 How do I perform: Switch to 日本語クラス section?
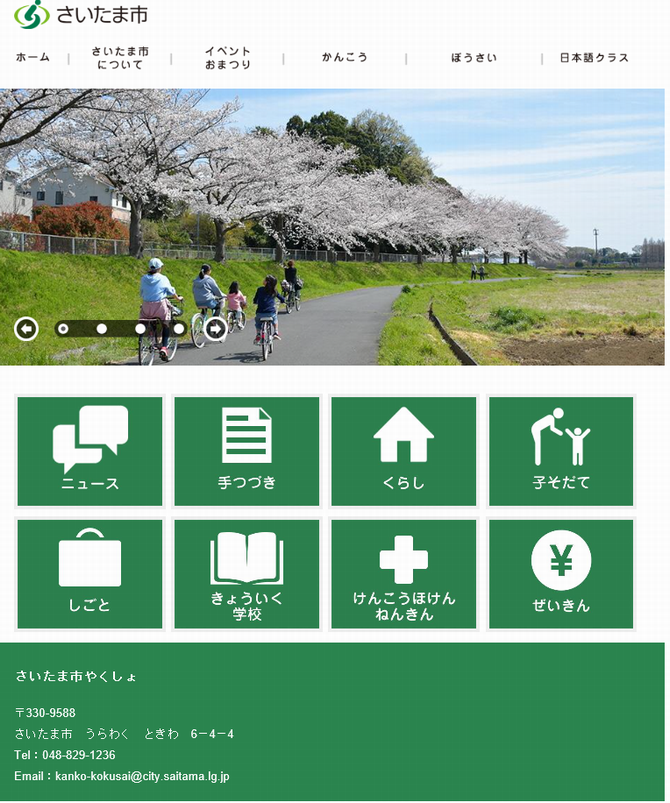(594, 58)
